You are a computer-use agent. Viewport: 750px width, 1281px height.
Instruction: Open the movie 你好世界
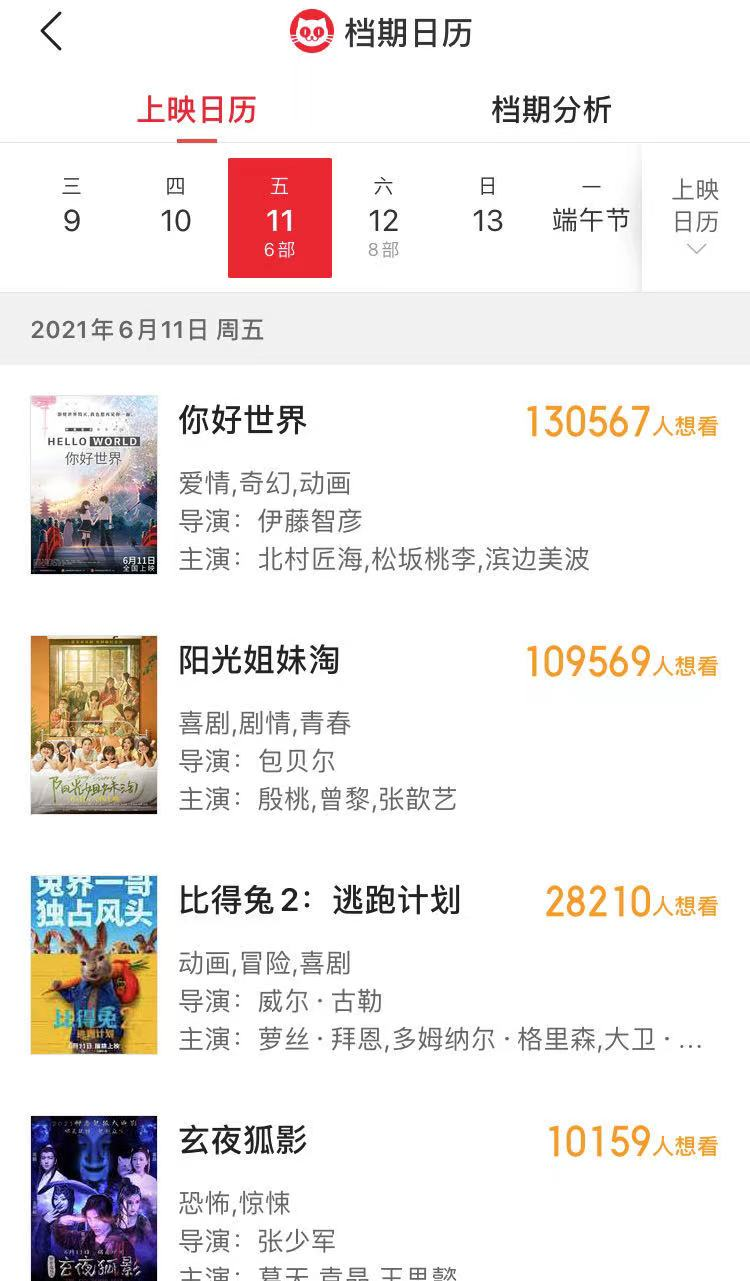[x=243, y=421]
